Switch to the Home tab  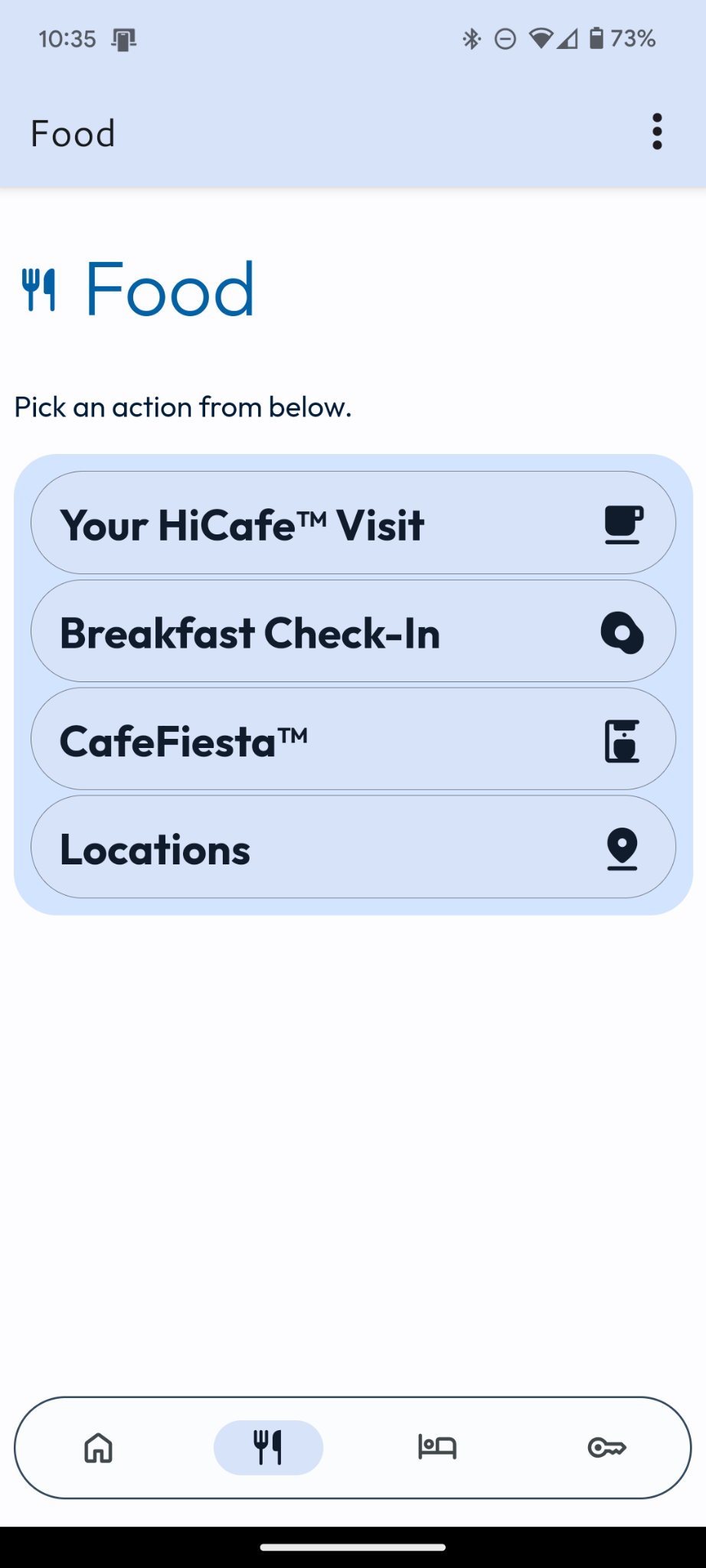pos(99,1448)
